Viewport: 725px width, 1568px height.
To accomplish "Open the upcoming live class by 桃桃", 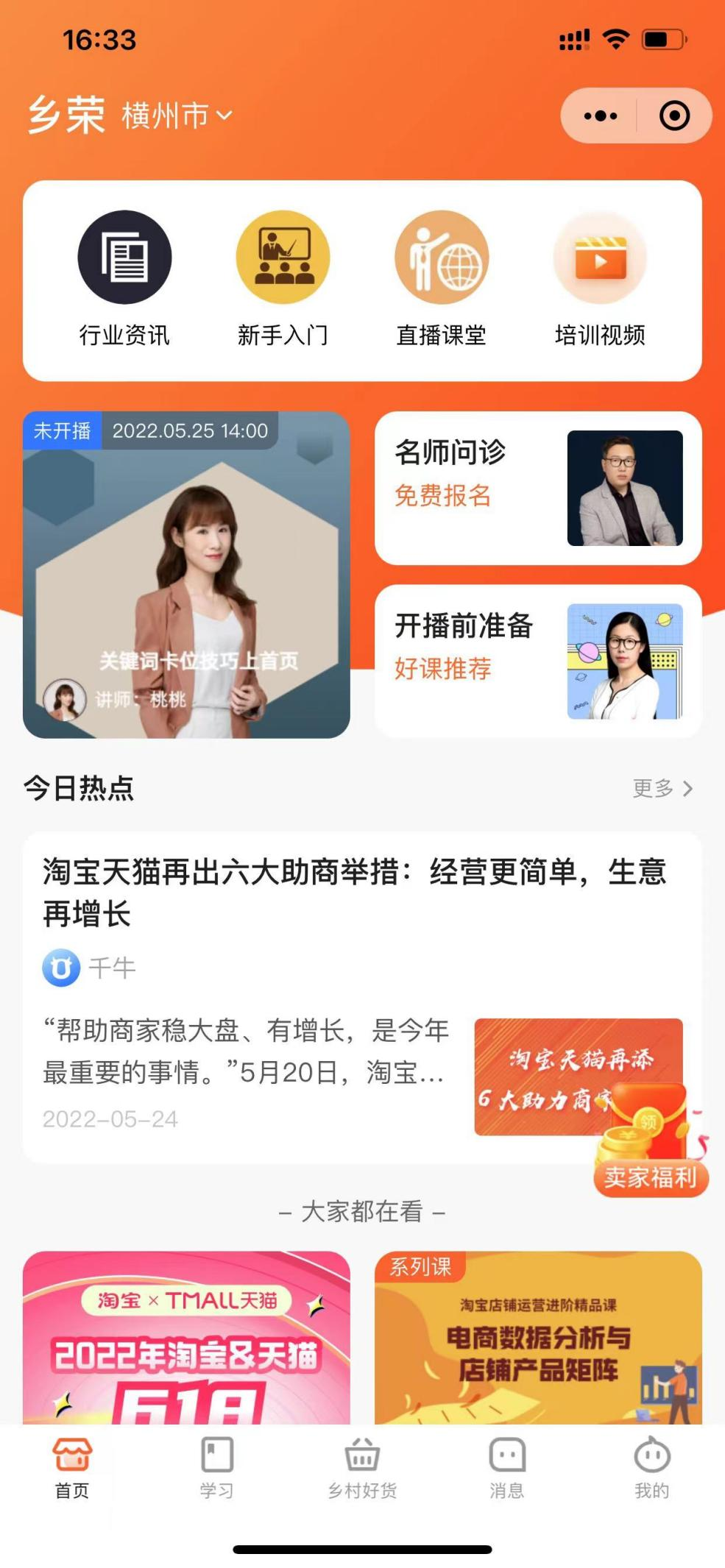I will 186,575.
